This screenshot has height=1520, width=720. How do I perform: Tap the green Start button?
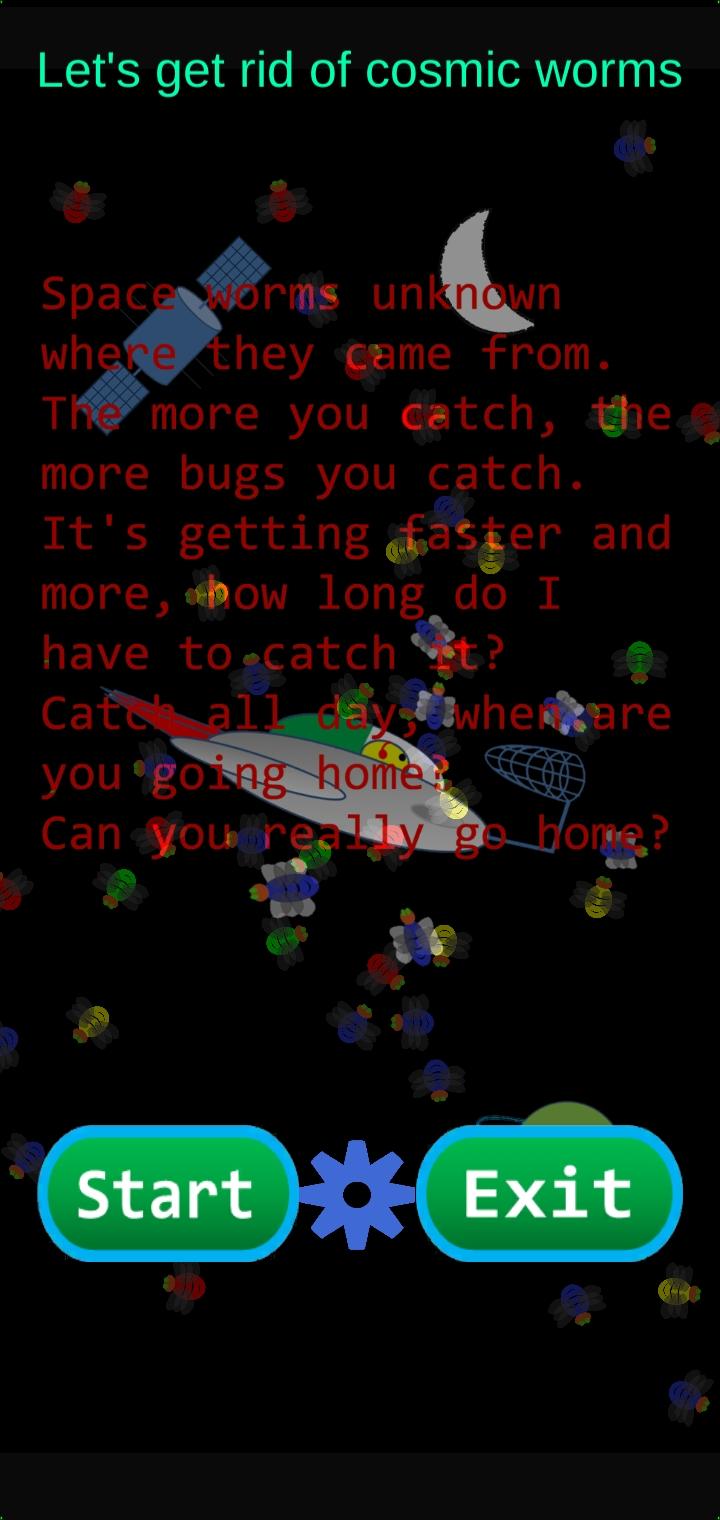[168, 1193]
